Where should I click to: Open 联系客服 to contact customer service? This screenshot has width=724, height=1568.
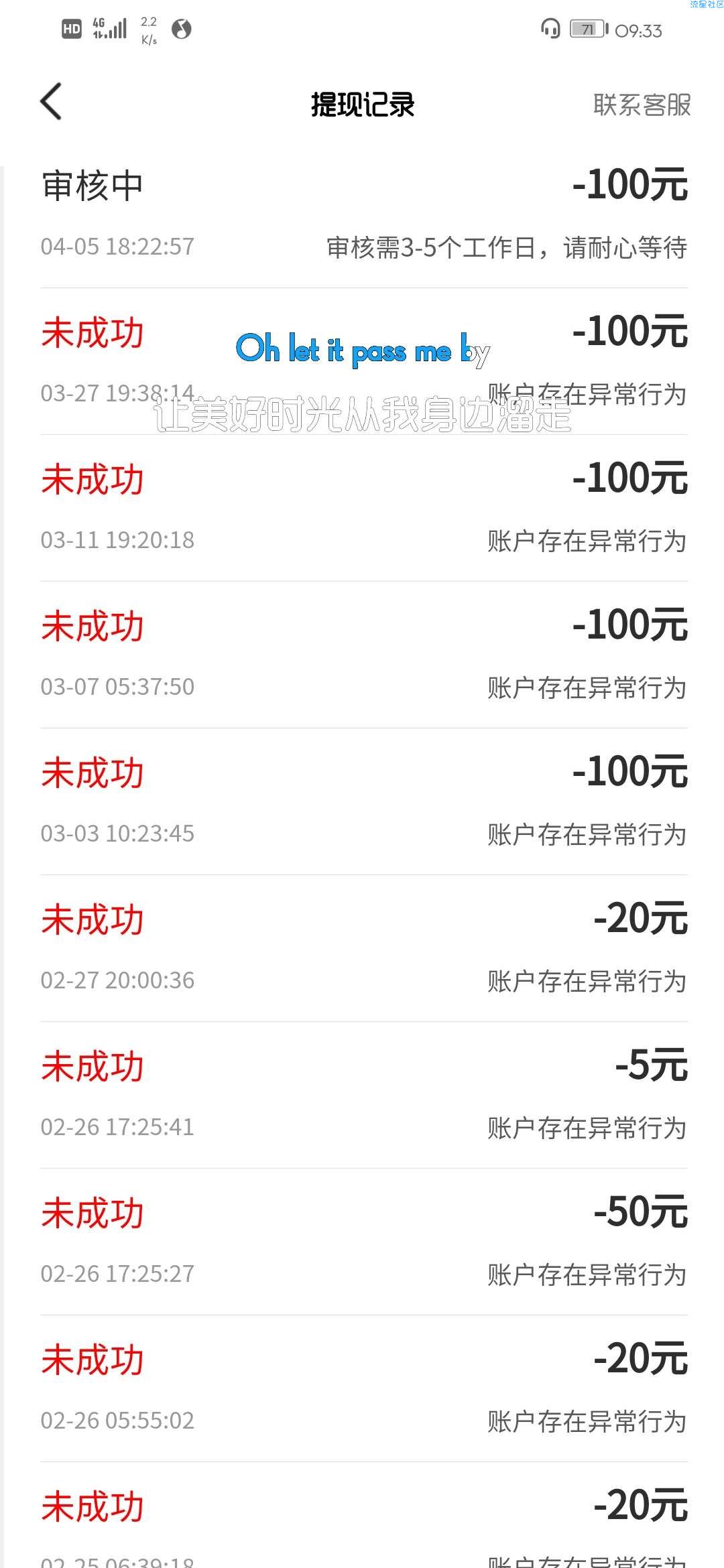(x=642, y=105)
